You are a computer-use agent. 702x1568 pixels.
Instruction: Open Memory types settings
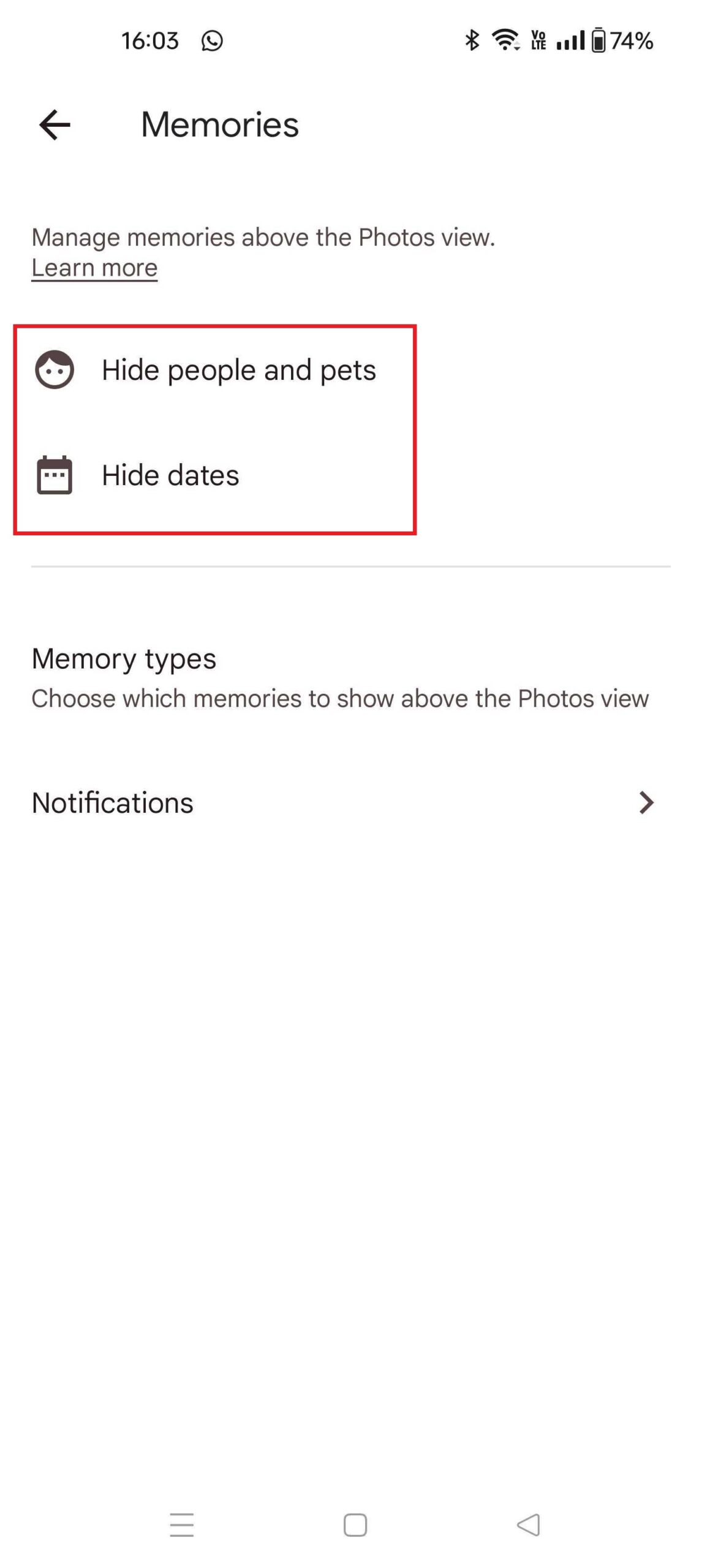(351, 677)
